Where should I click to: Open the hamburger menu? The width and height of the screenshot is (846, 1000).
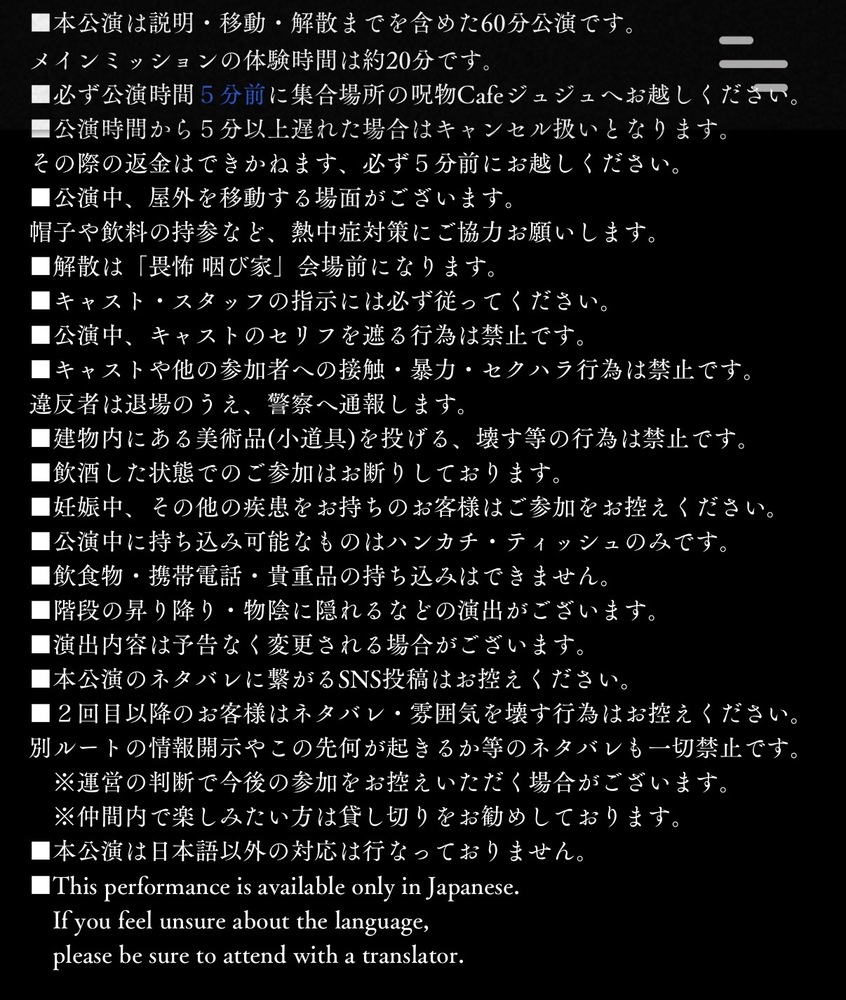pyautogui.click(x=753, y=64)
